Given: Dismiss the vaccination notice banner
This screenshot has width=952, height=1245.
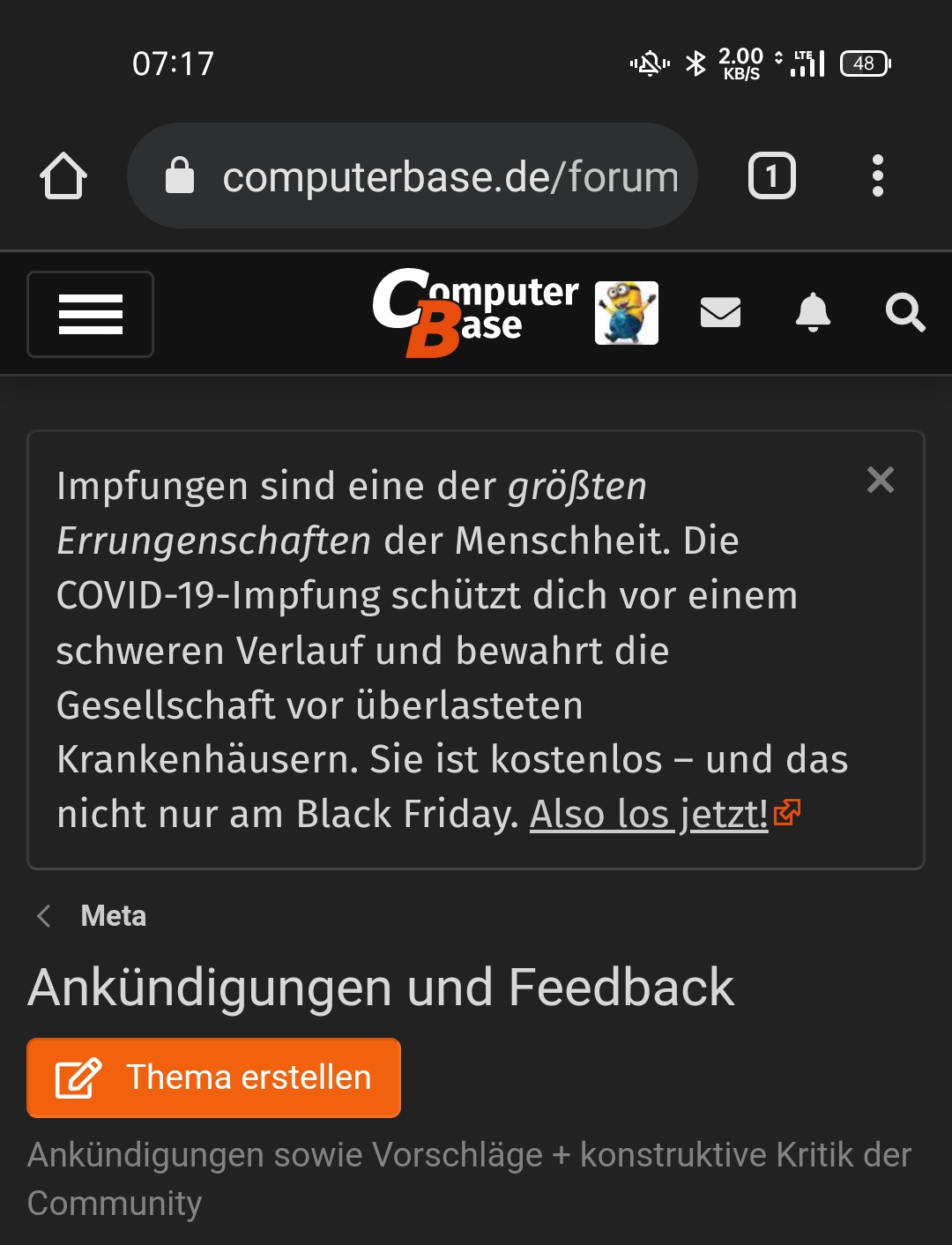Looking at the screenshot, I should click(x=881, y=480).
